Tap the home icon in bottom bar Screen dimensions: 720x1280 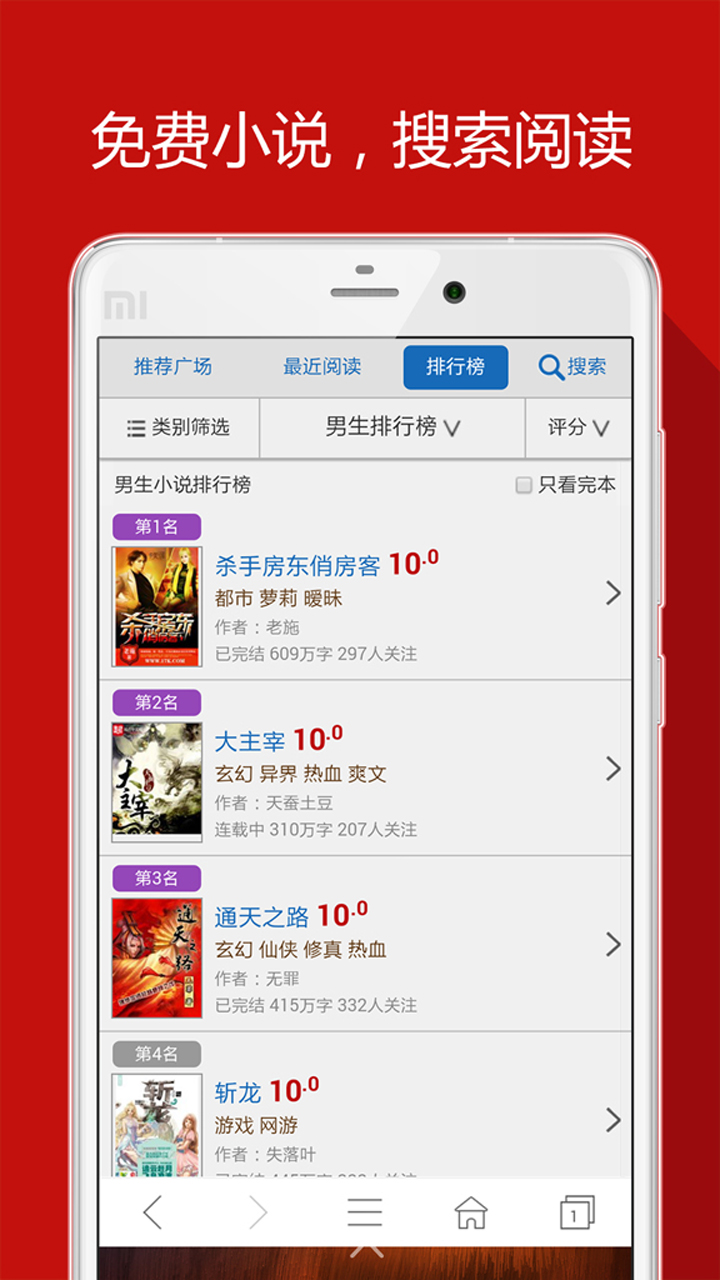coord(469,1212)
